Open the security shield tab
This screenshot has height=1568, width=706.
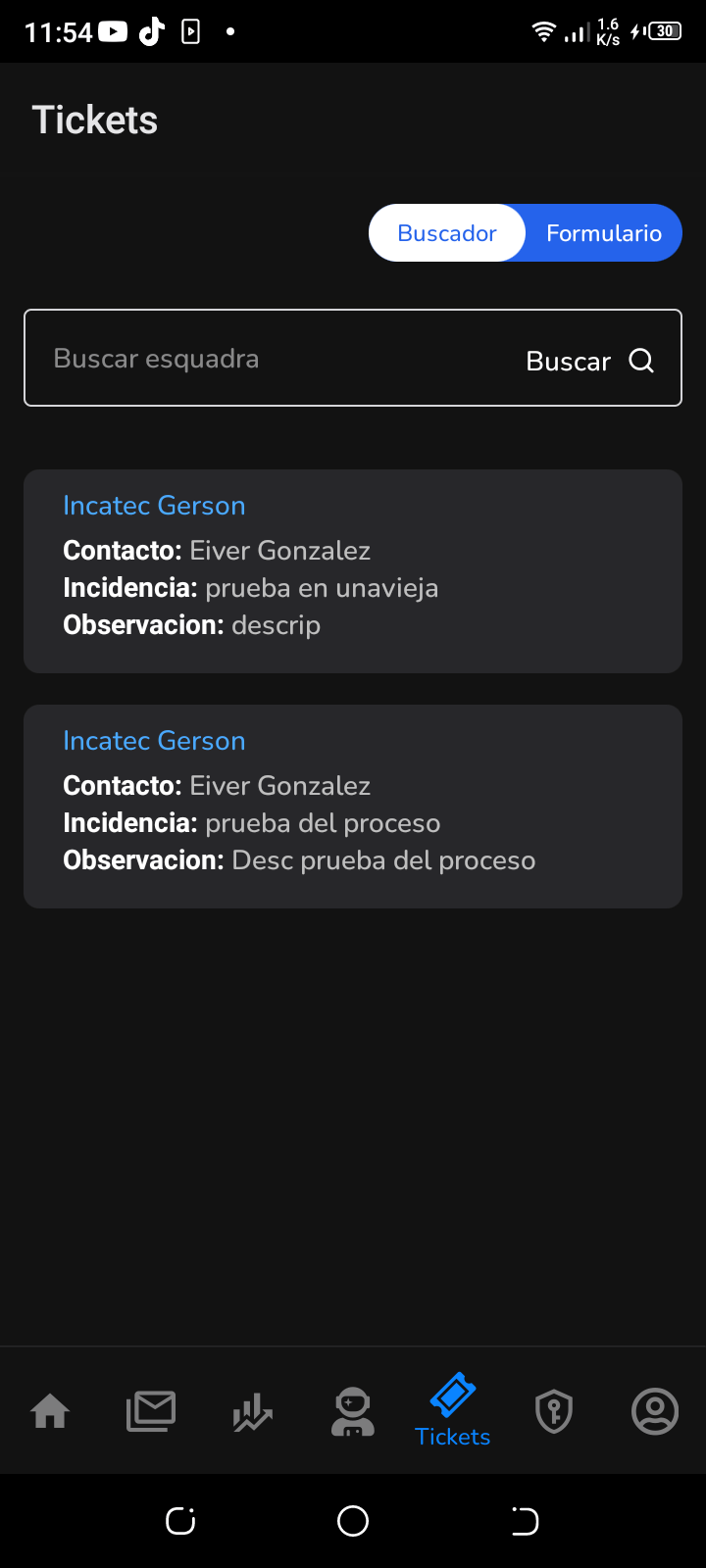(554, 1412)
